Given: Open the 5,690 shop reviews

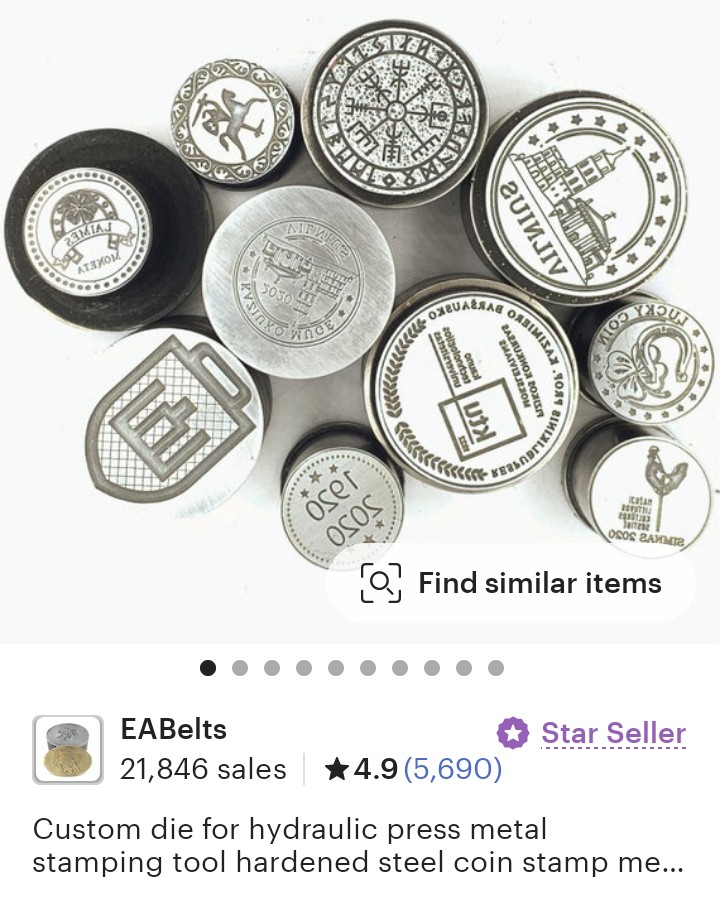Looking at the screenshot, I should coord(452,769).
